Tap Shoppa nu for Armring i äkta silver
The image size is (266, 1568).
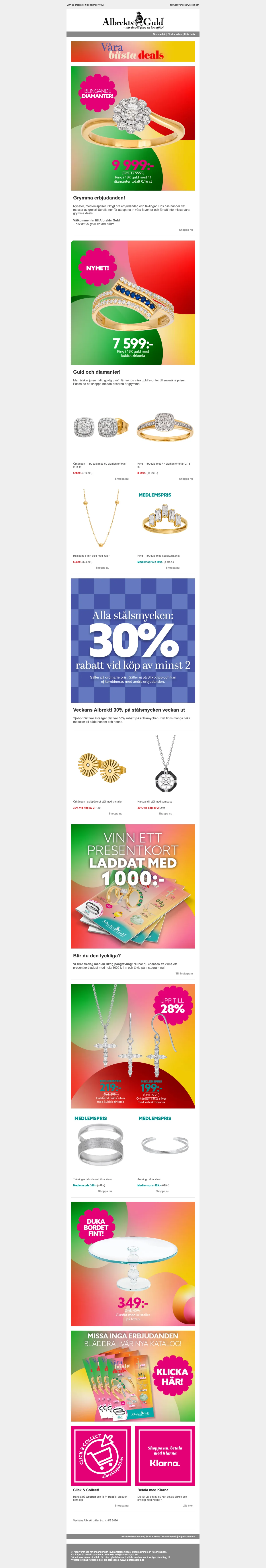click(162, 1191)
